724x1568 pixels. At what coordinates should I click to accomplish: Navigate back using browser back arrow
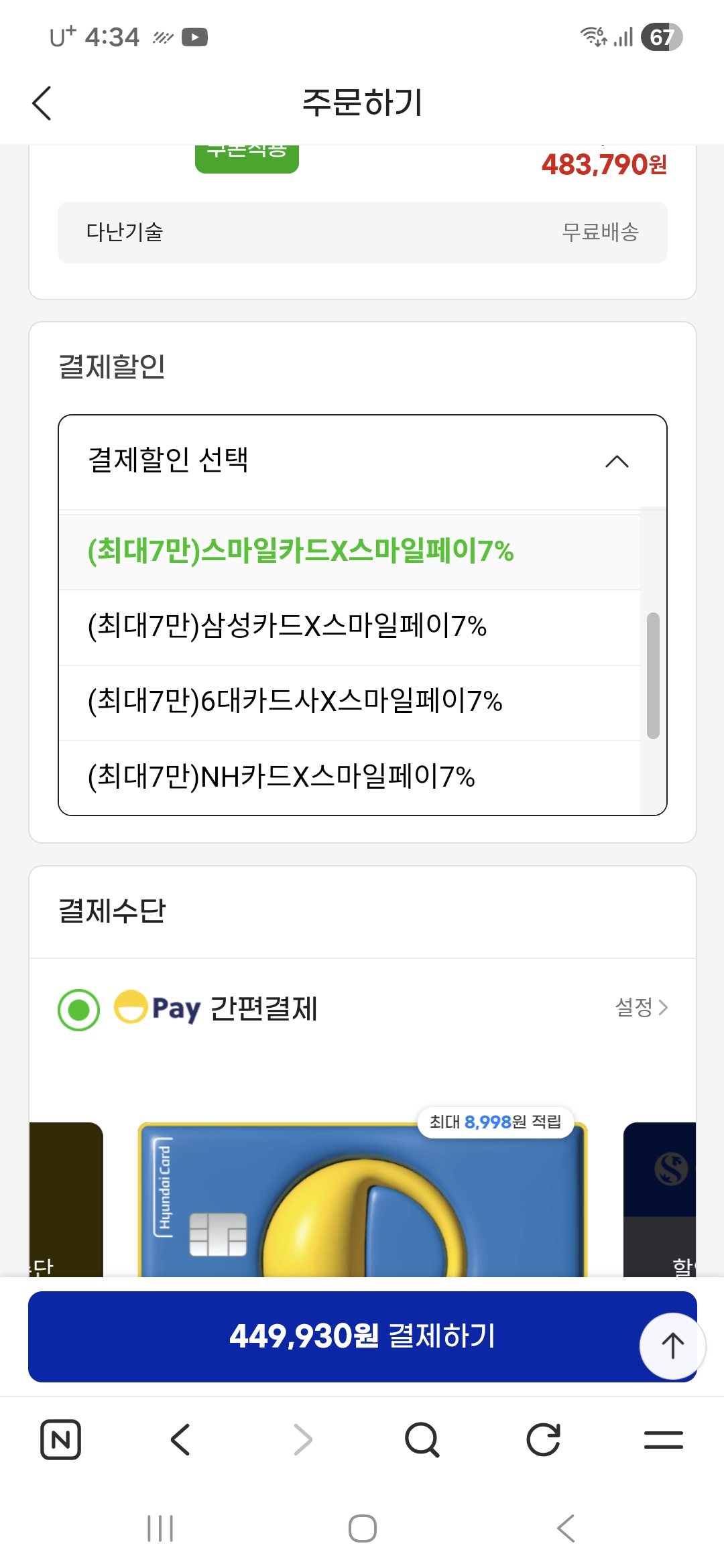(x=181, y=1438)
